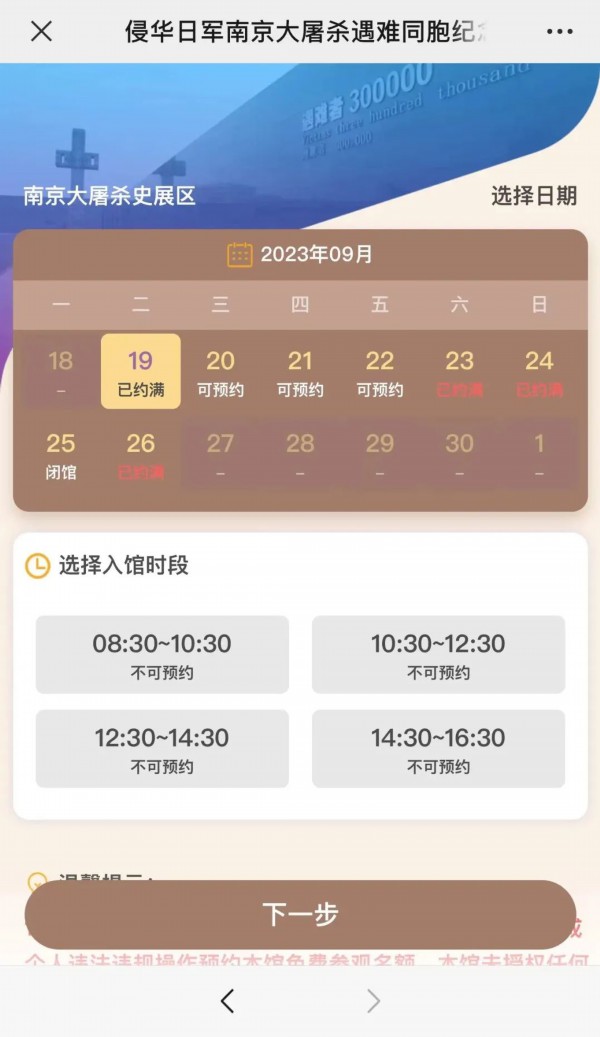The height and width of the screenshot is (1037, 600).
Task: Go back with the browser back arrow
Action: [x=227, y=1001]
